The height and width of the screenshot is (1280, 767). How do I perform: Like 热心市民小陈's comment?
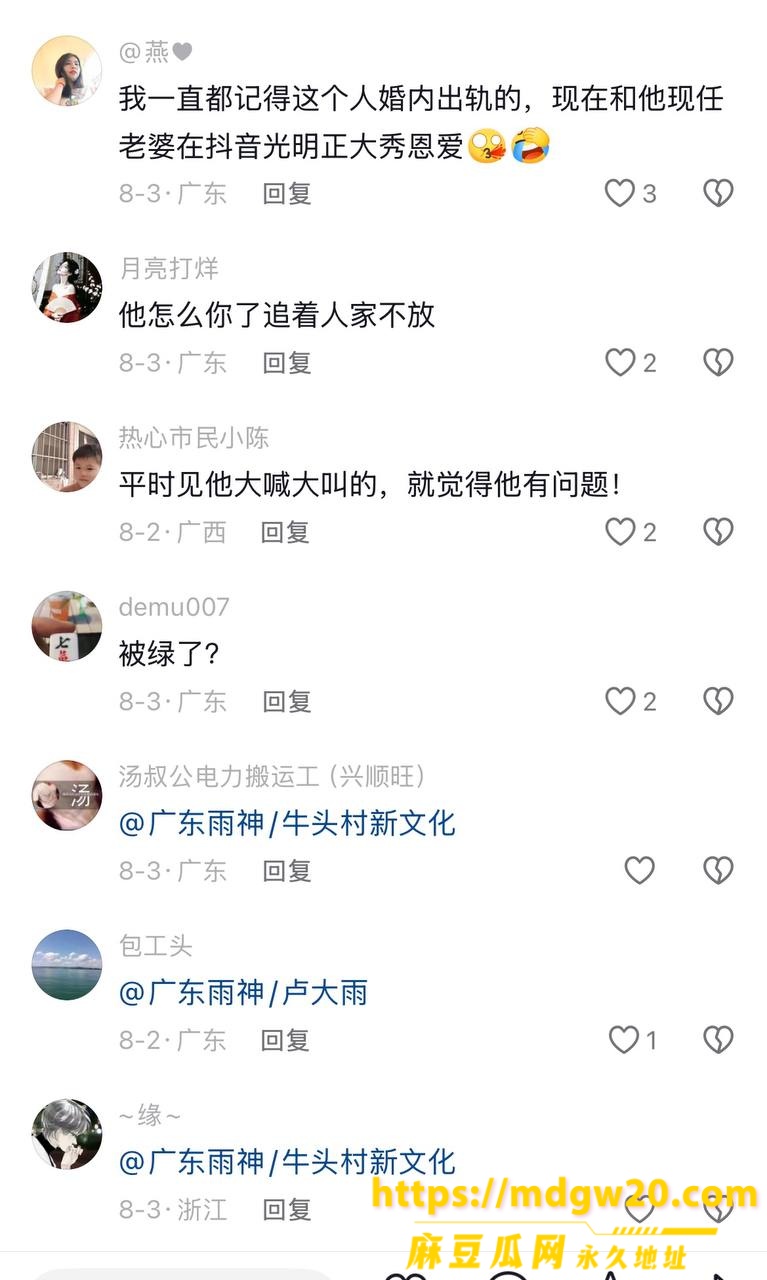pyautogui.click(x=620, y=532)
